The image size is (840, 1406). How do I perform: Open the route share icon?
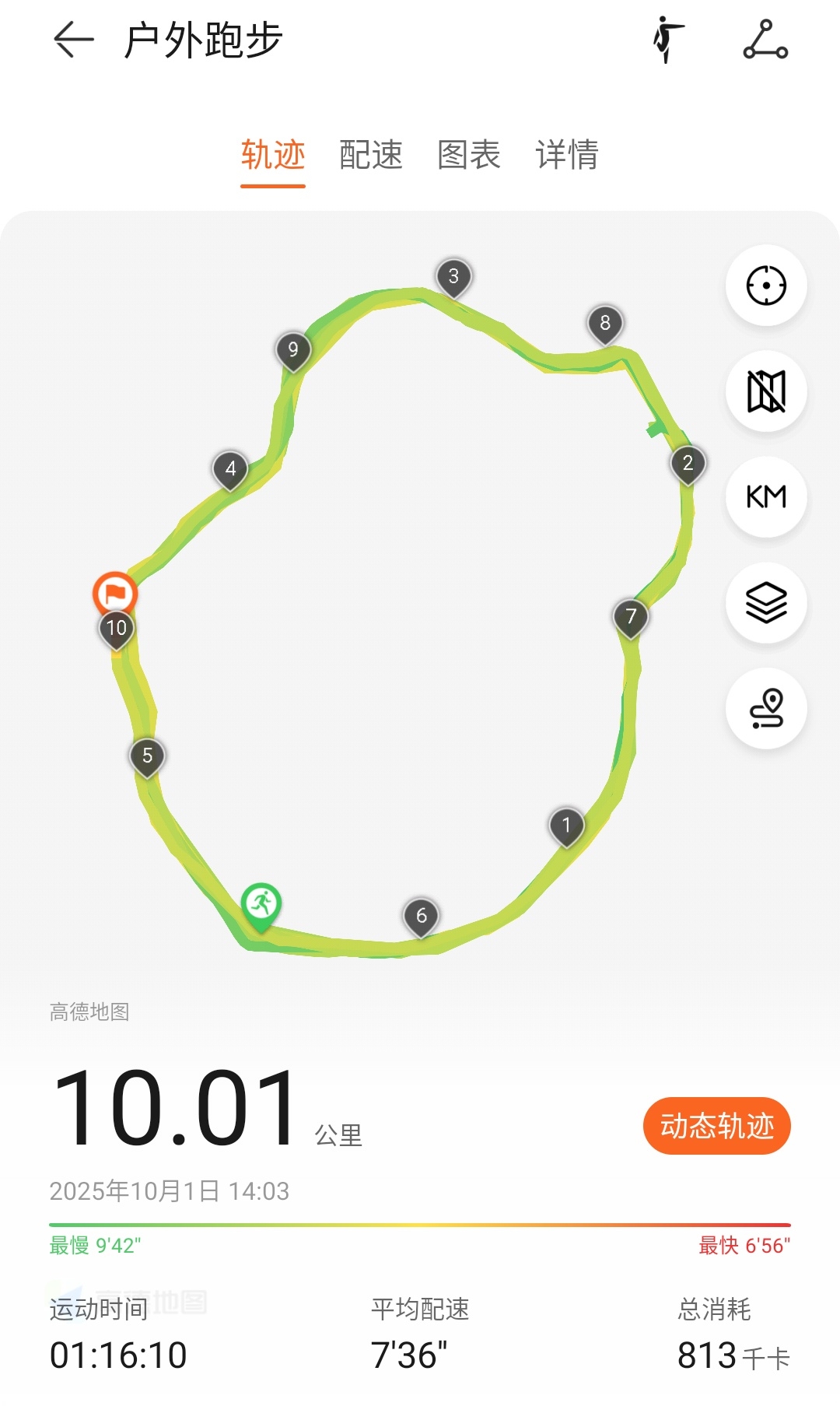click(765, 40)
